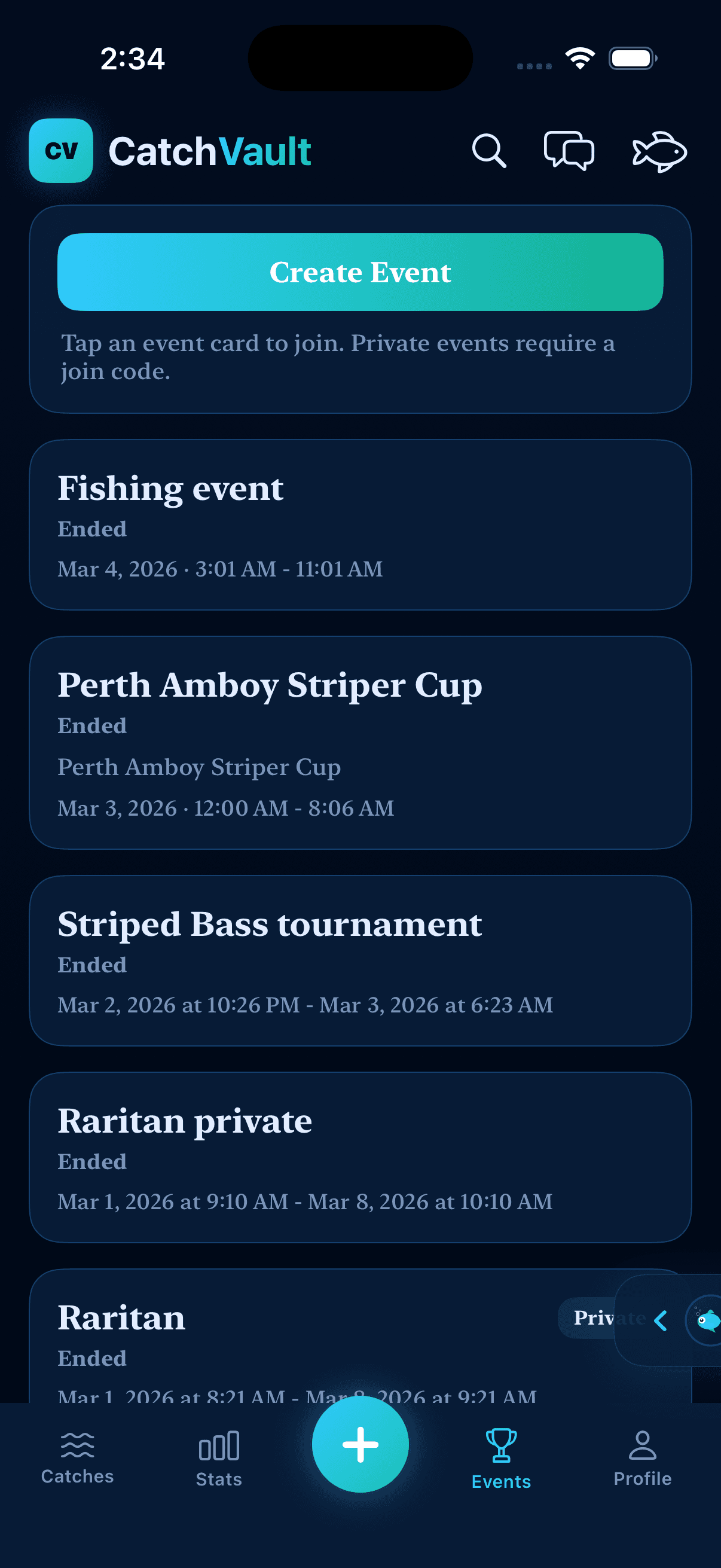This screenshot has height=1568, width=721.
Task: Open the search icon in the header
Action: click(x=490, y=151)
